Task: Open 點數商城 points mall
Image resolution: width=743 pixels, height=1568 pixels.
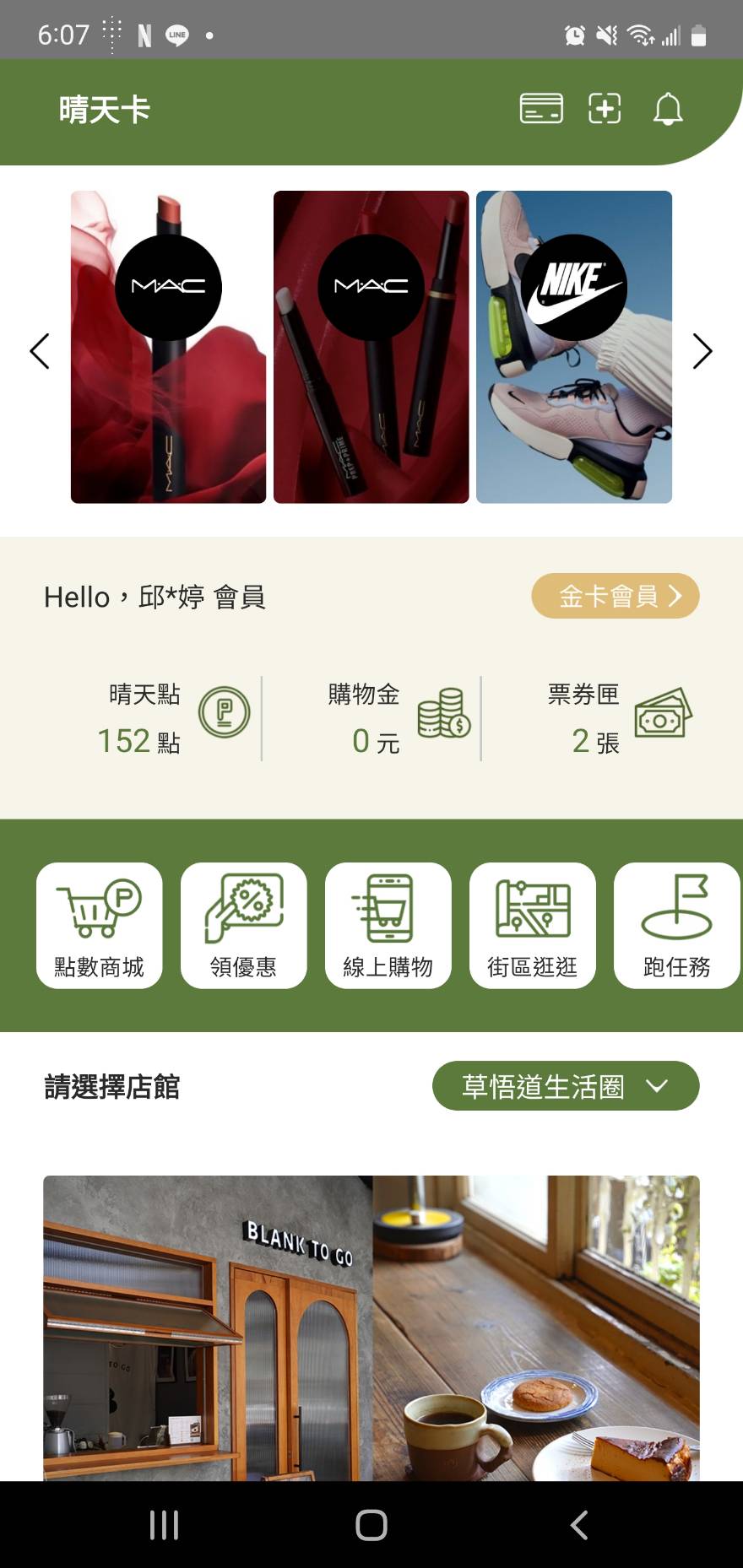Action: click(x=100, y=925)
